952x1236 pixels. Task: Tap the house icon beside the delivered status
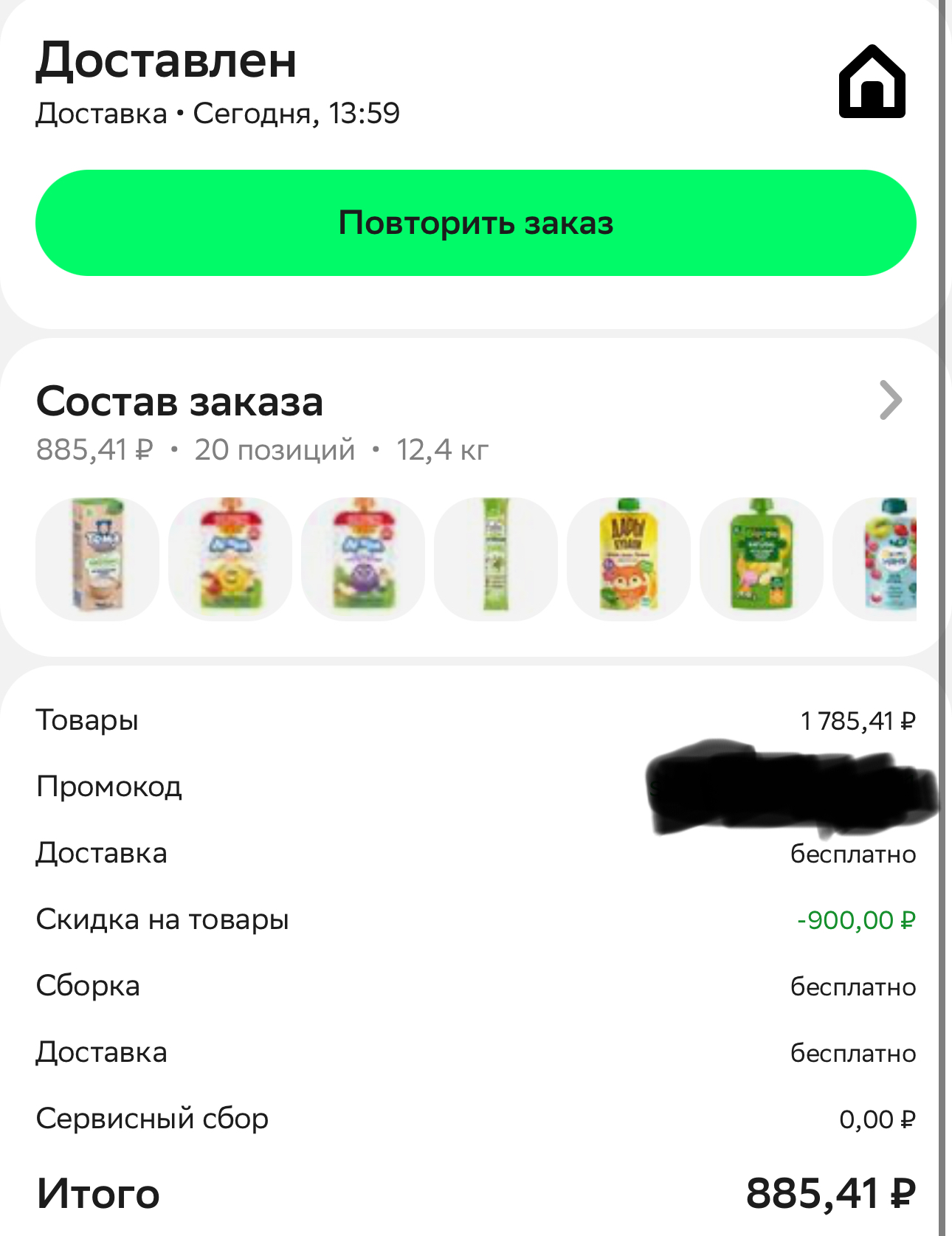872,82
